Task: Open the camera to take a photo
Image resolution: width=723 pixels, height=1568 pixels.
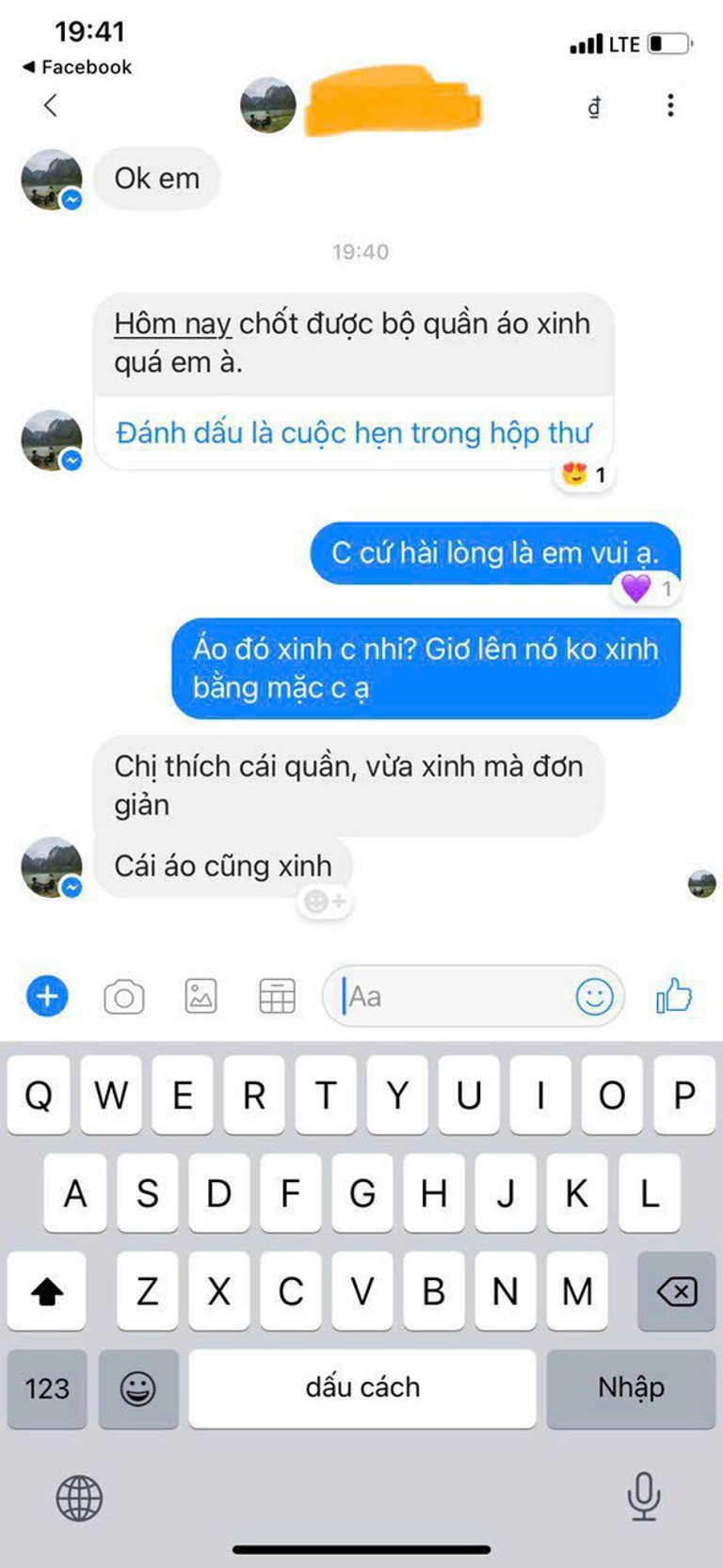Action: coord(123,997)
